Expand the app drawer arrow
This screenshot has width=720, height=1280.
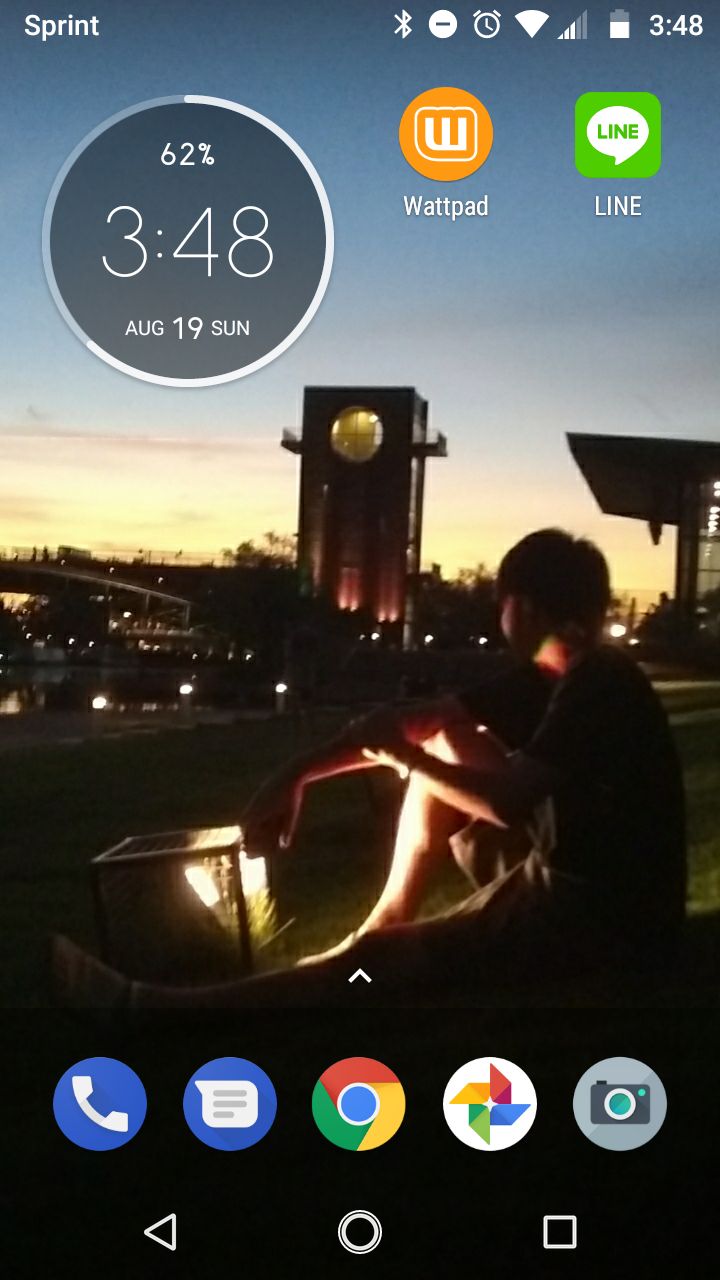[360, 976]
